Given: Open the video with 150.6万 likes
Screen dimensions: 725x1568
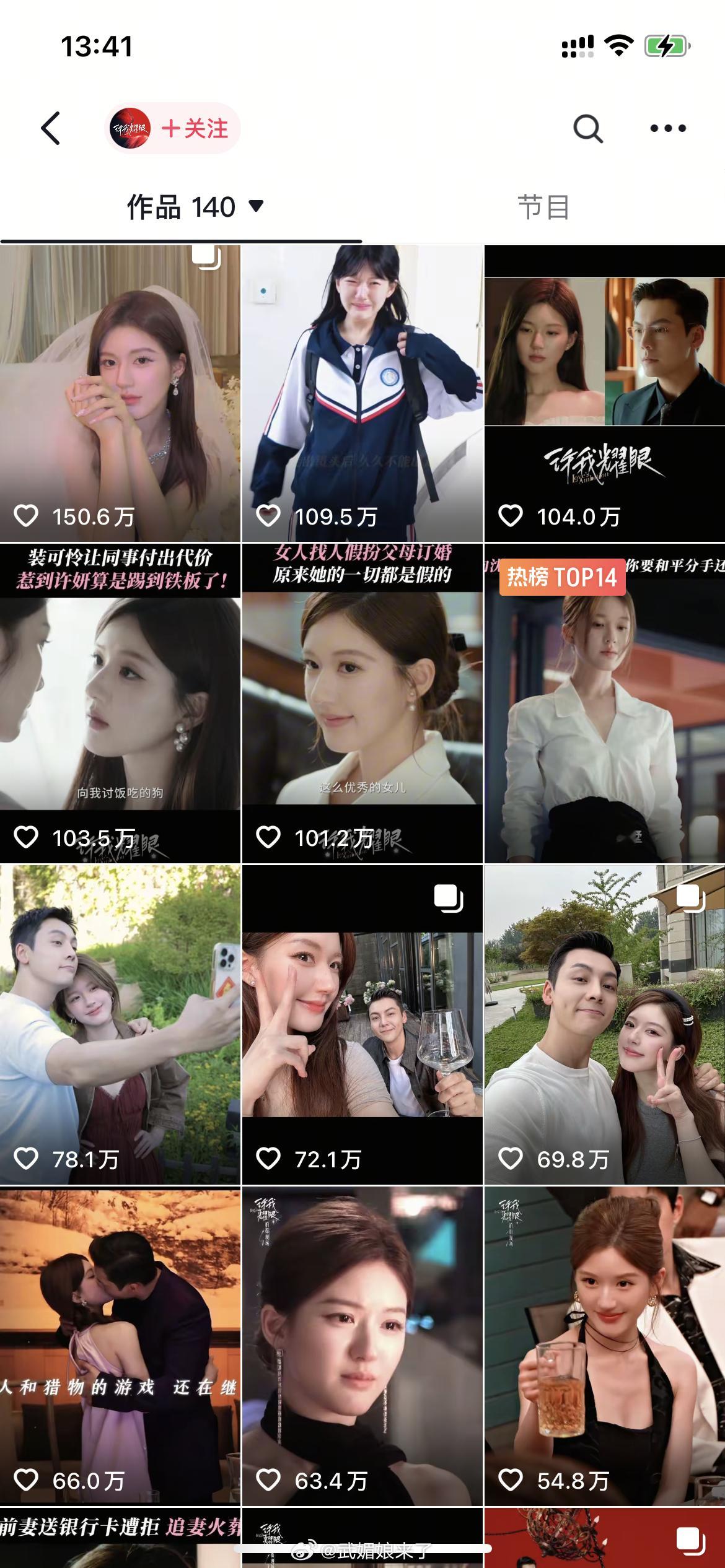Looking at the screenshot, I should [120, 393].
